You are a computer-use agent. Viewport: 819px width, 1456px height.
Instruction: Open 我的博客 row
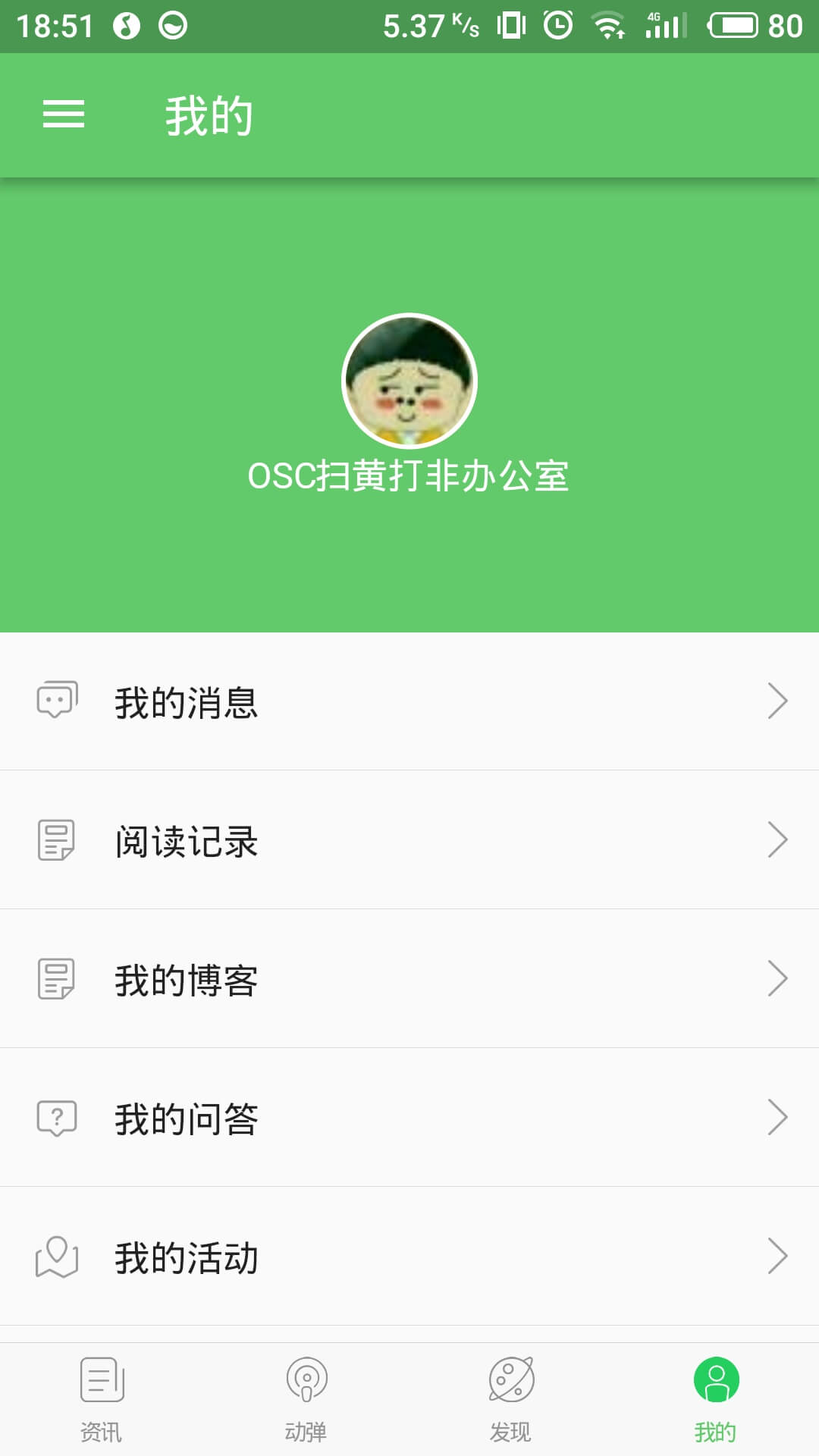pyautogui.click(x=409, y=979)
